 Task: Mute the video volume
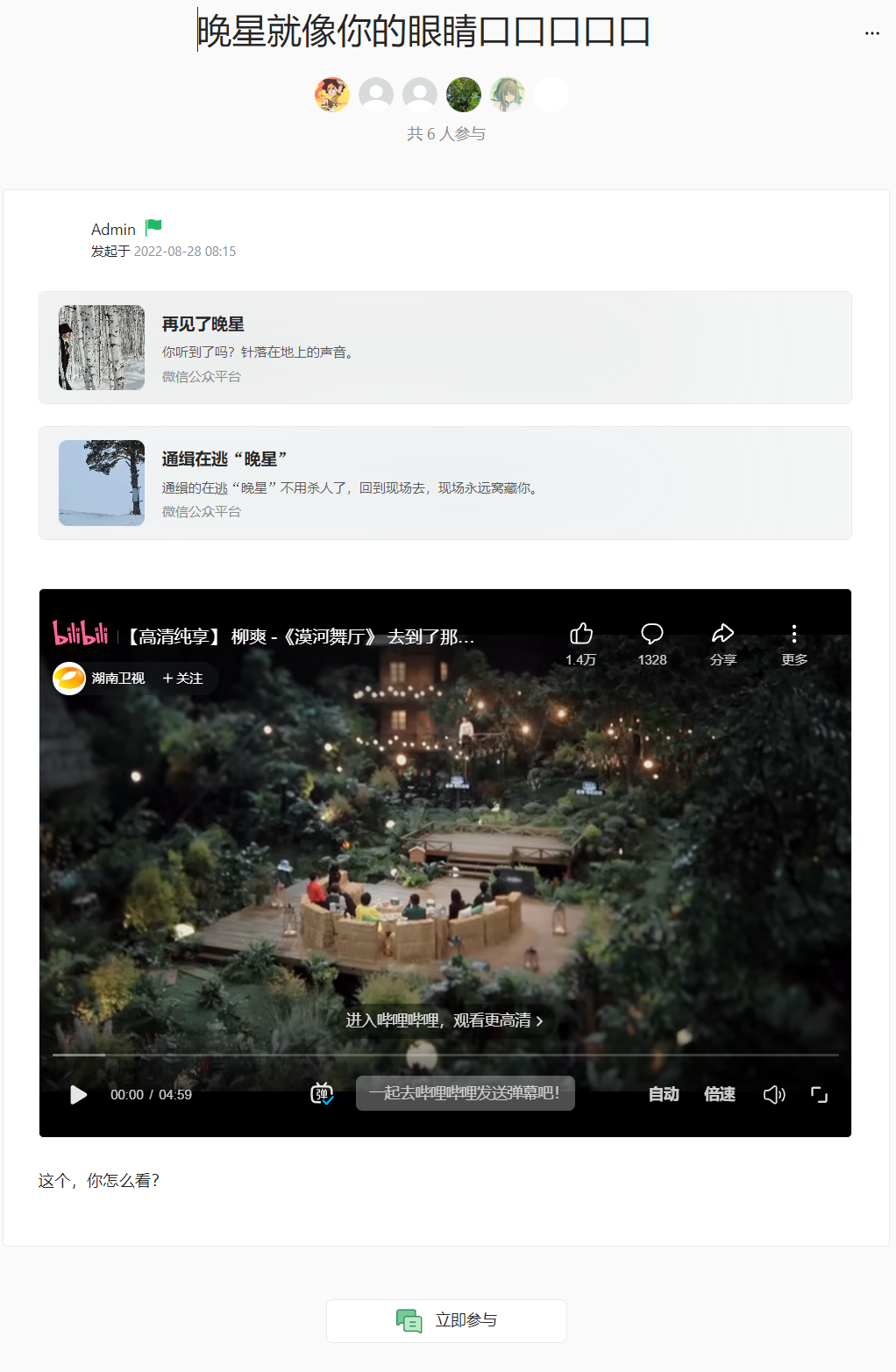coord(773,1094)
